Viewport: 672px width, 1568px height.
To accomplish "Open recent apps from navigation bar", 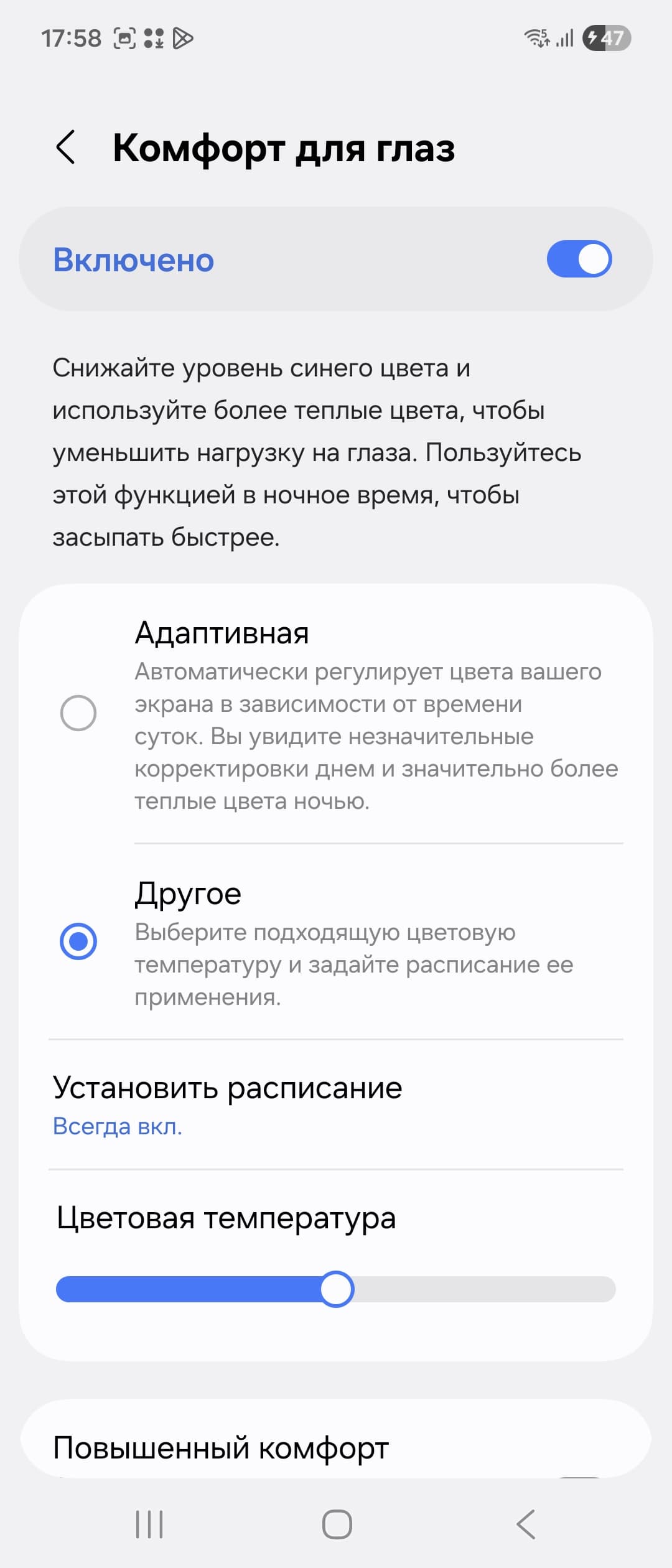I will click(149, 1524).
